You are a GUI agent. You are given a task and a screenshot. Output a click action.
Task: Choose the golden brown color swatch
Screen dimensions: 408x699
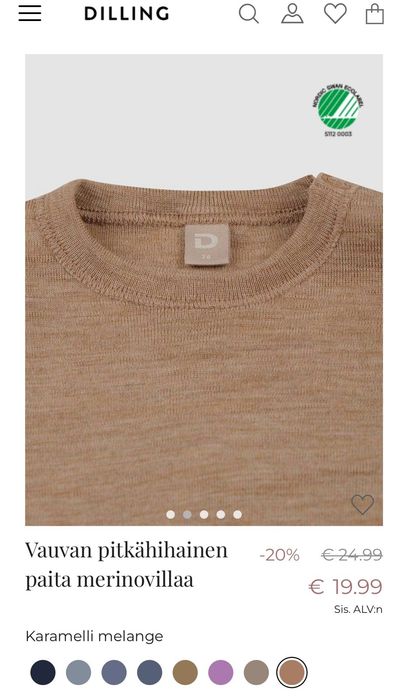pos(185,672)
